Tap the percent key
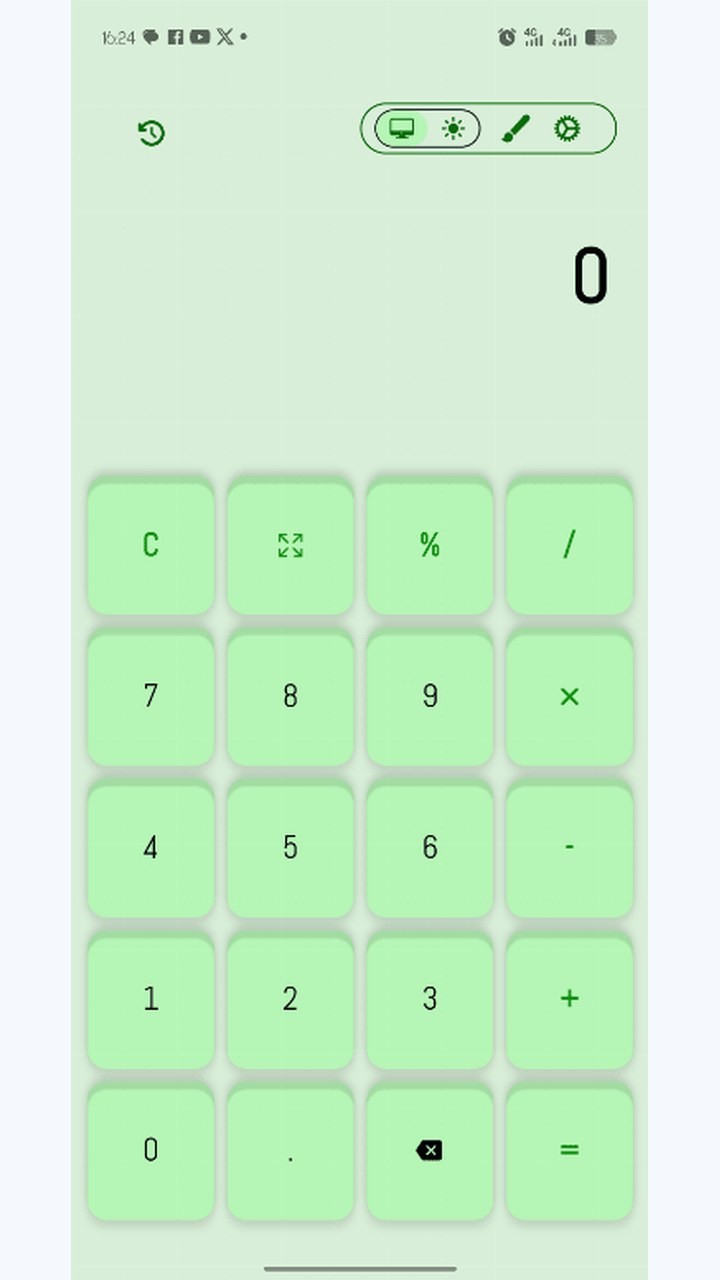 pyautogui.click(x=430, y=546)
